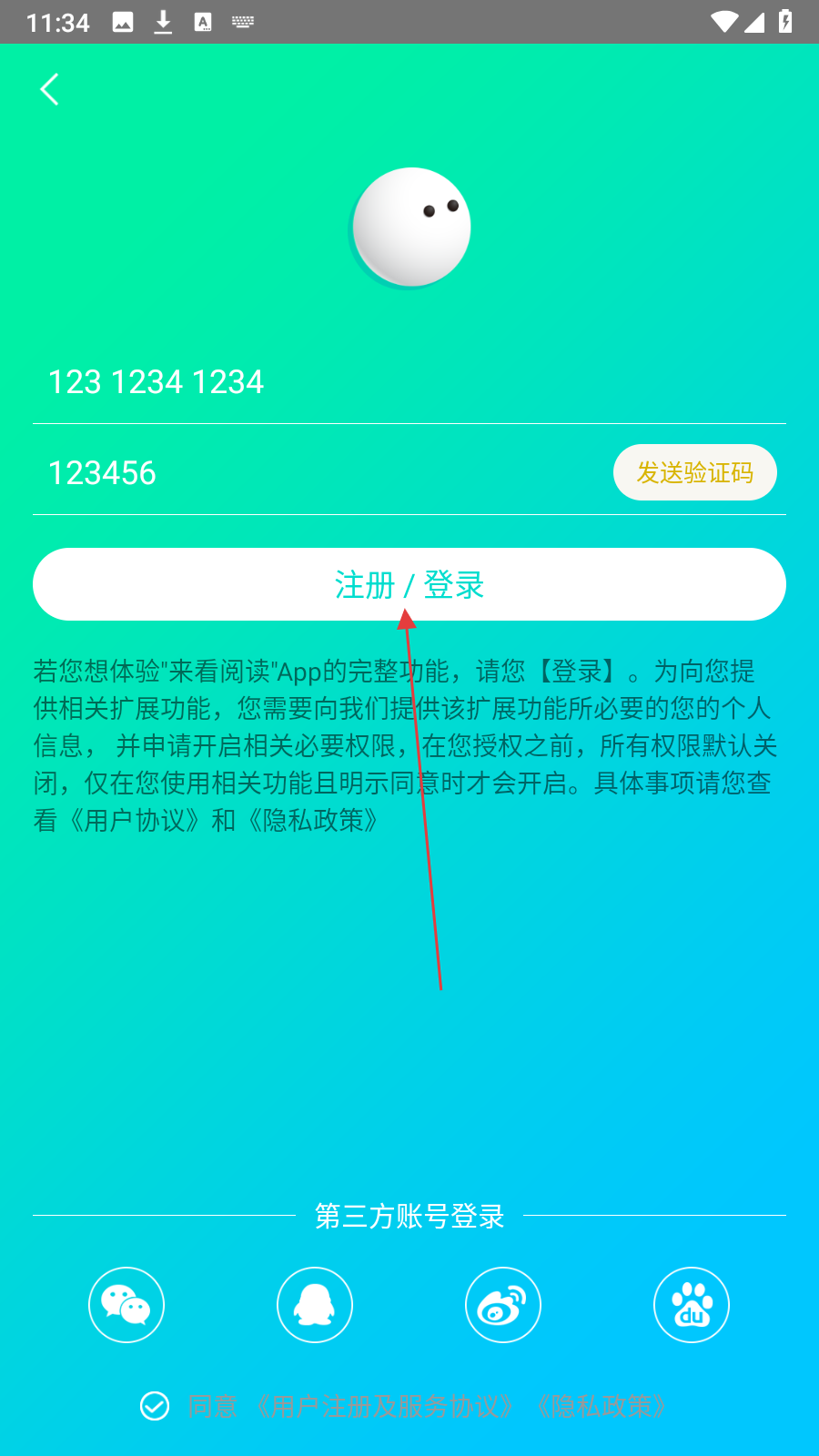Log in with WeChat
The image size is (819, 1456).
[x=126, y=1305]
